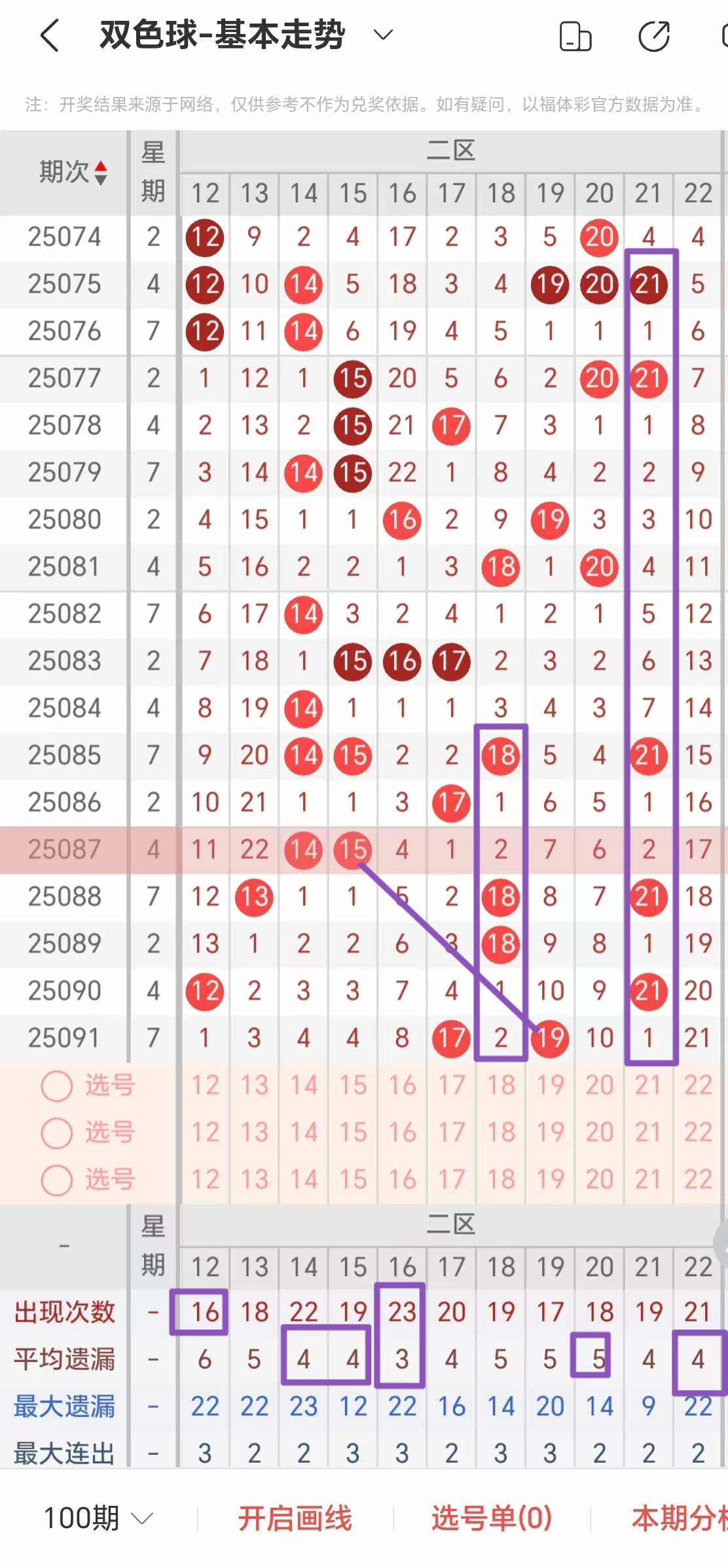Viewport: 728px width, 1568px height.
Task: Select the second 选号 radio circle
Action: tap(58, 1133)
